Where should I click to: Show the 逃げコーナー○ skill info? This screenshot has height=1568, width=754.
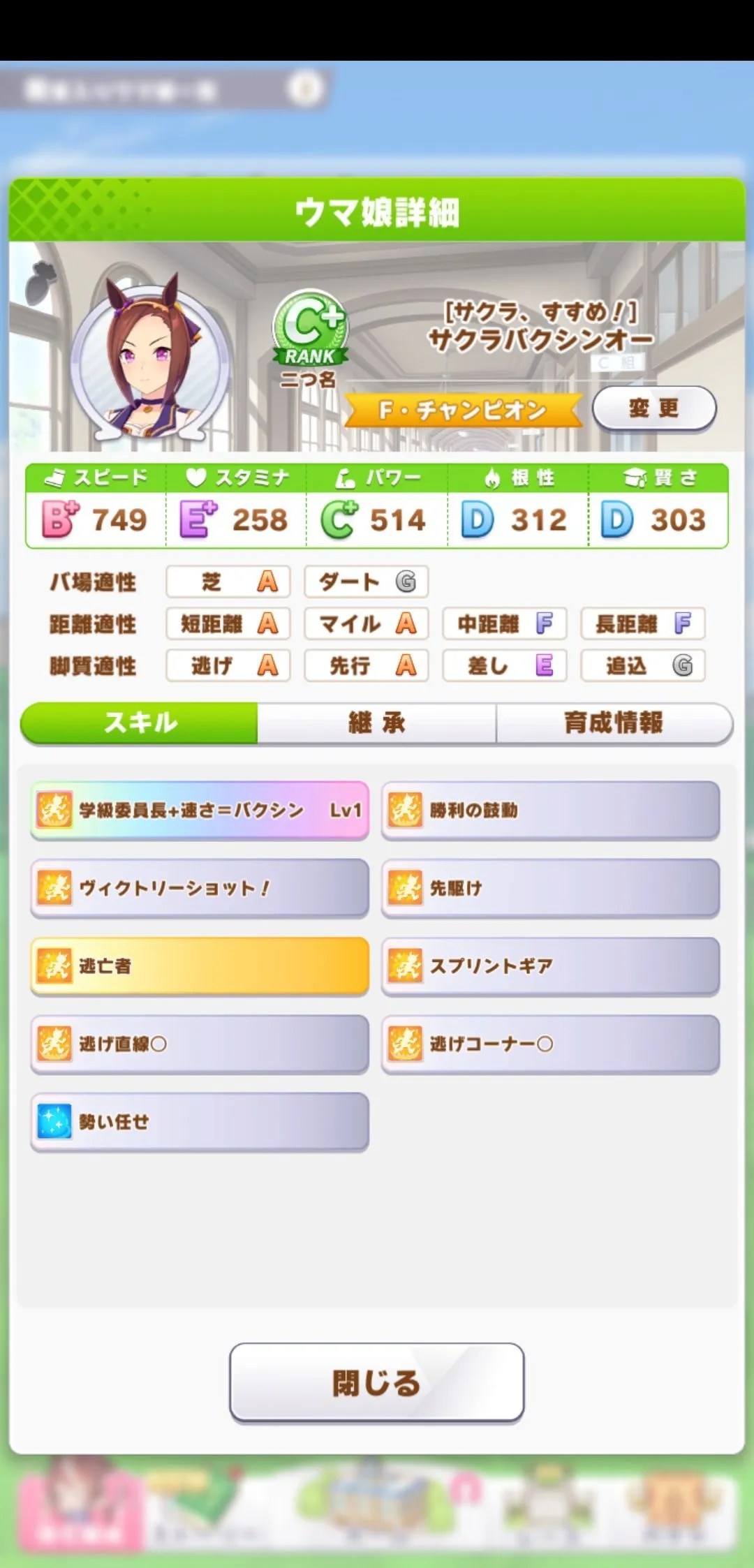(x=550, y=1044)
